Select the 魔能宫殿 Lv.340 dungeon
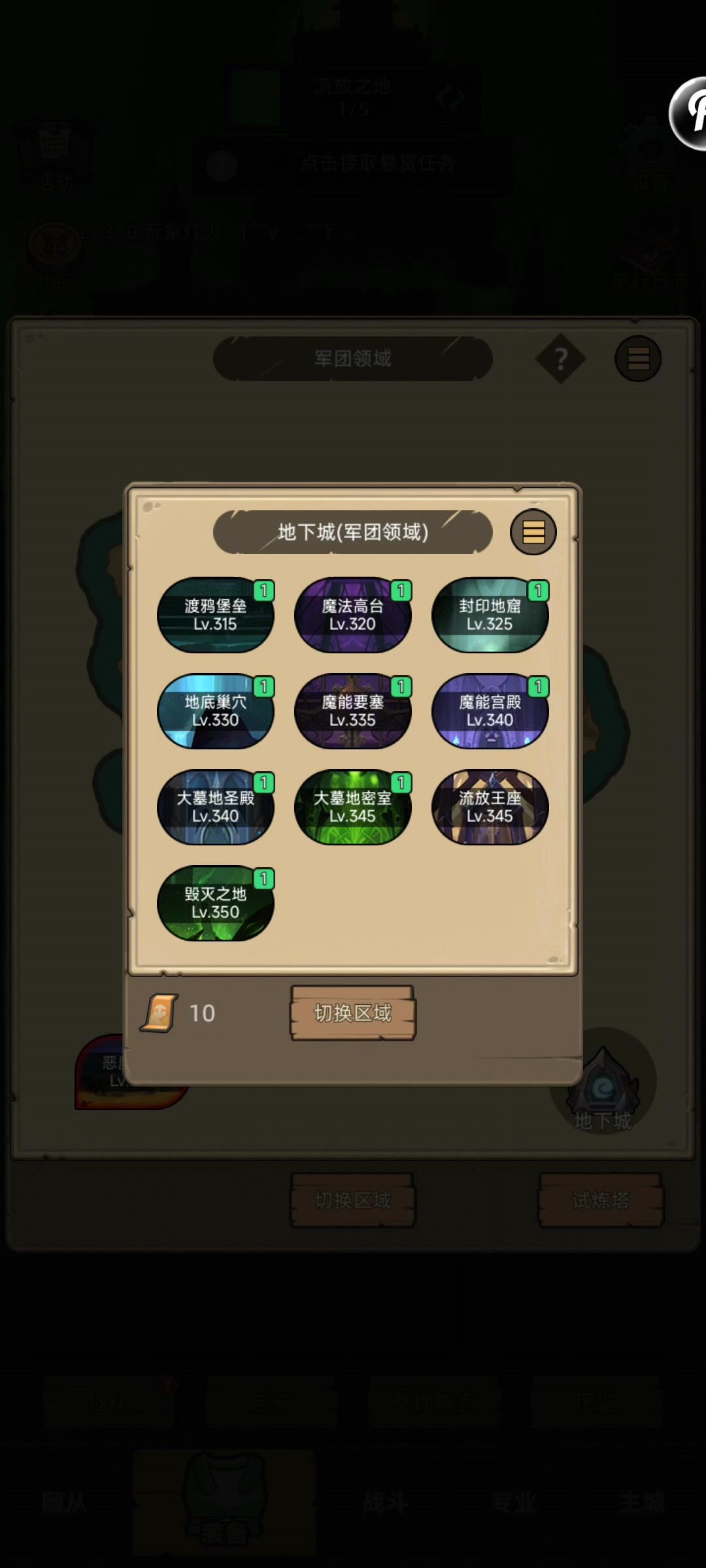The height and width of the screenshot is (1568, 706). 490,711
